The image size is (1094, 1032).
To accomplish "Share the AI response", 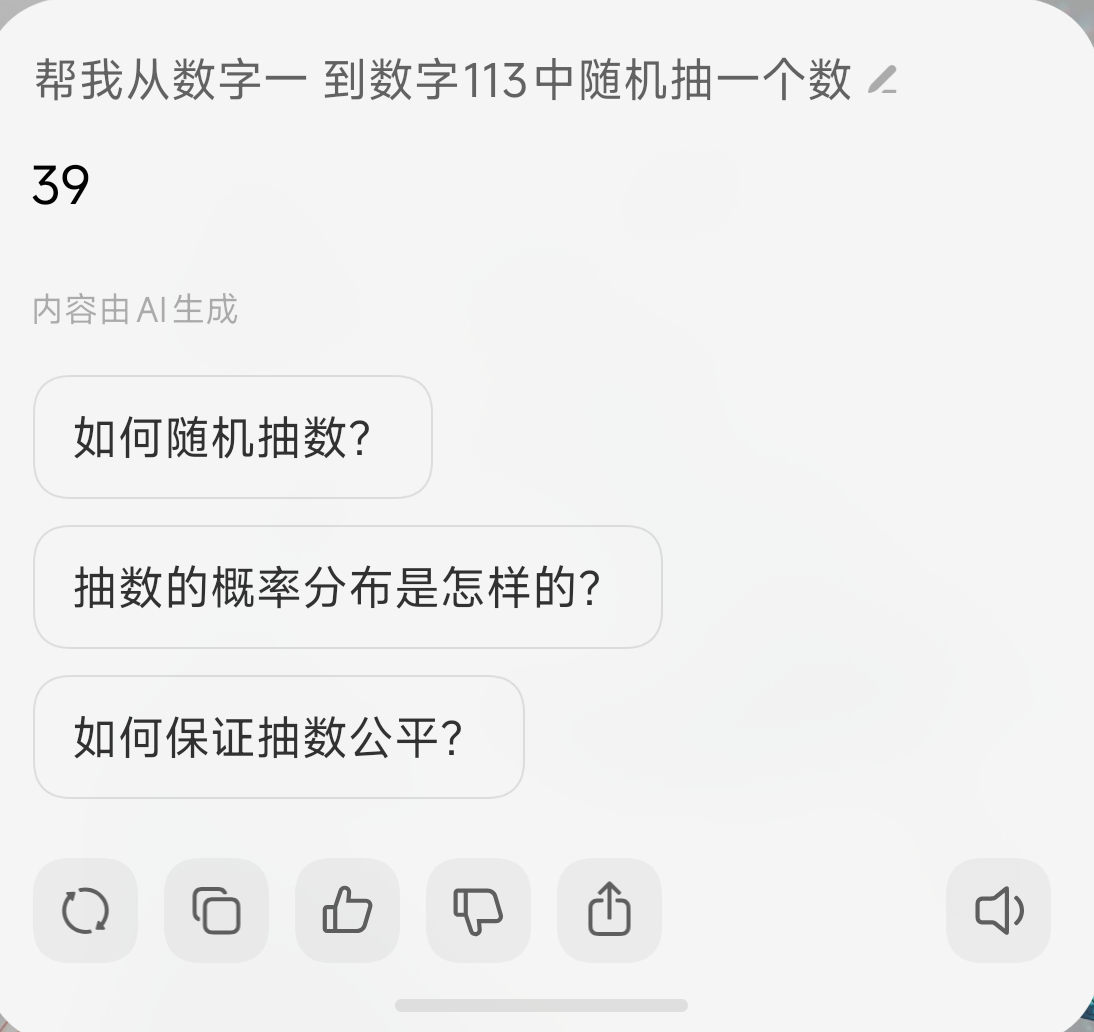I will click(609, 910).
